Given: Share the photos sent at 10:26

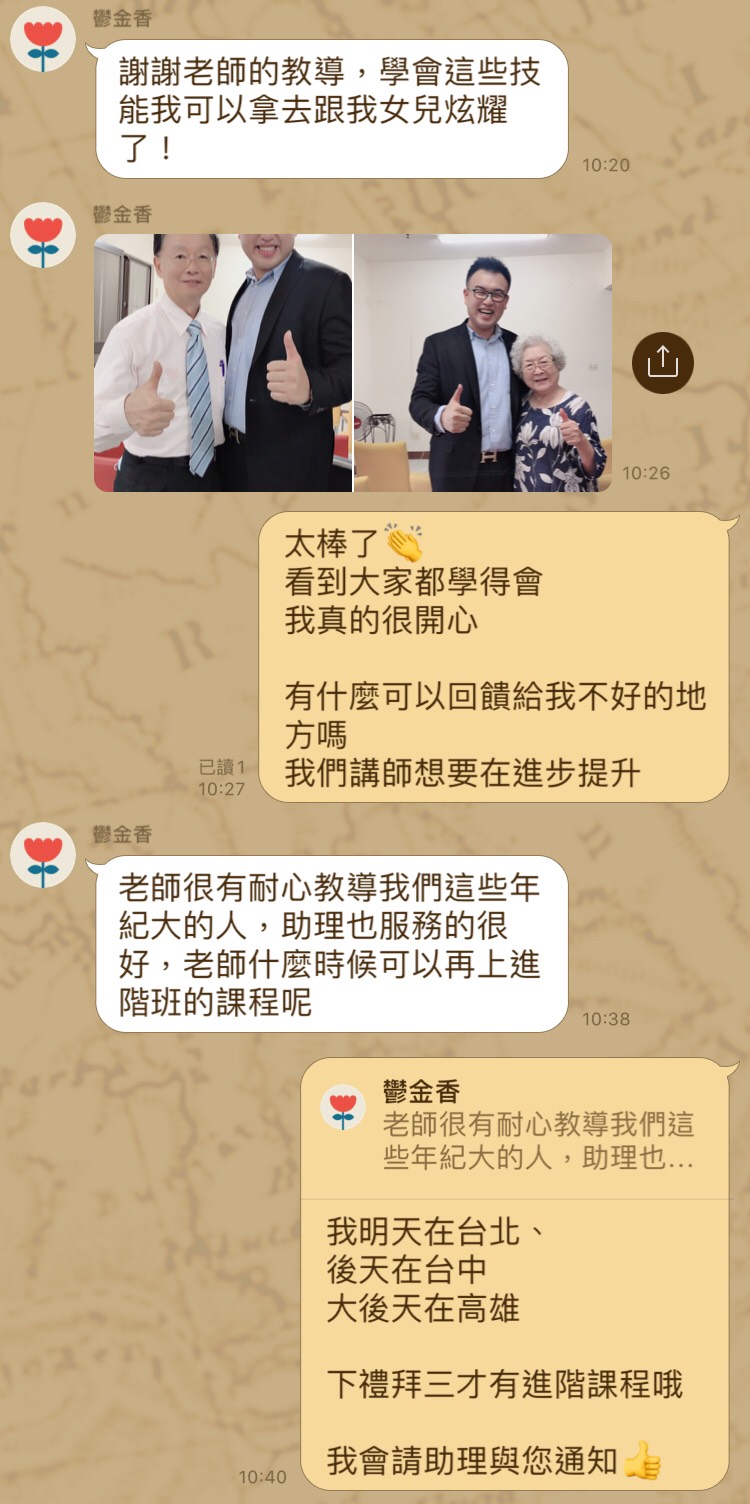Looking at the screenshot, I should (x=662, y=362).
